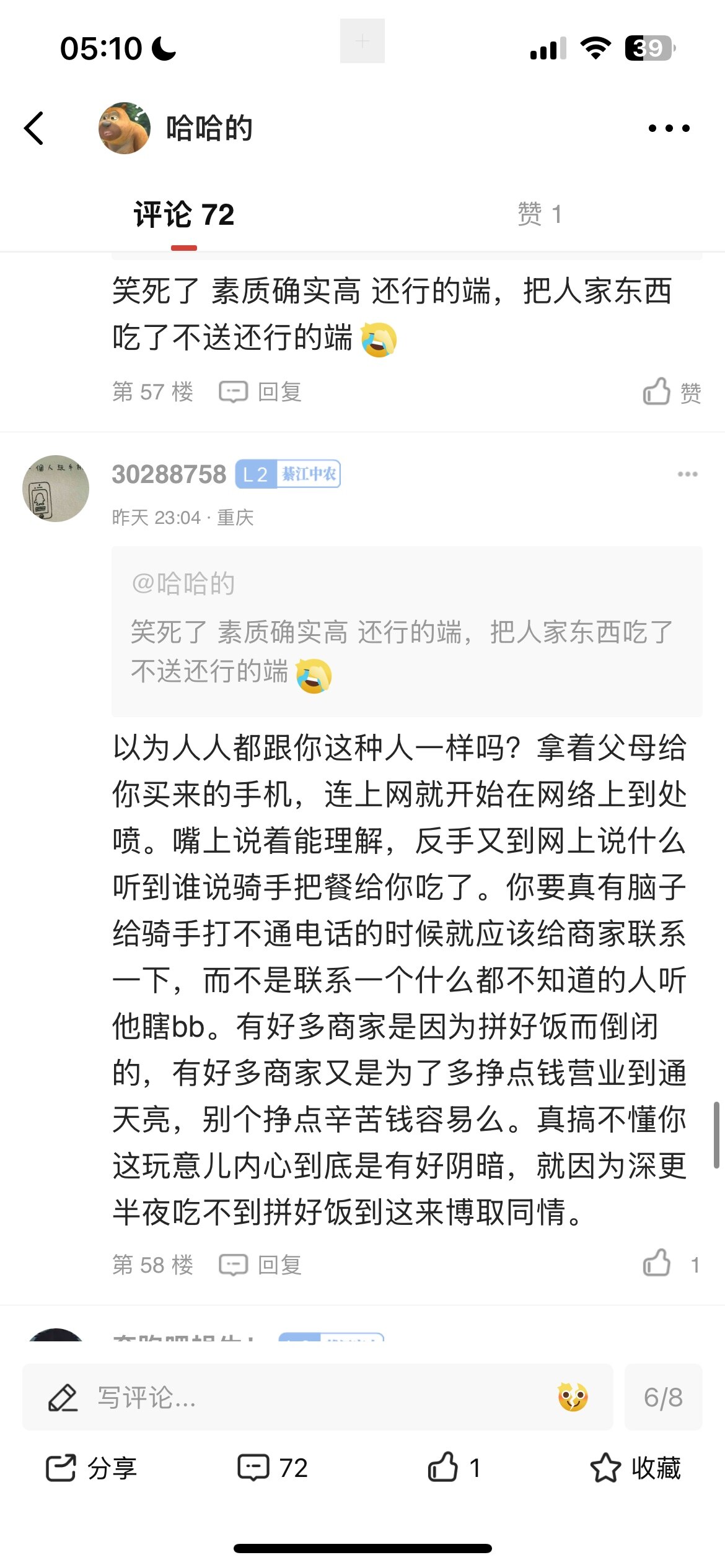
Task: Switch to the 赞 1 tab
Action: pyautogui.click(x=539, y=214)
